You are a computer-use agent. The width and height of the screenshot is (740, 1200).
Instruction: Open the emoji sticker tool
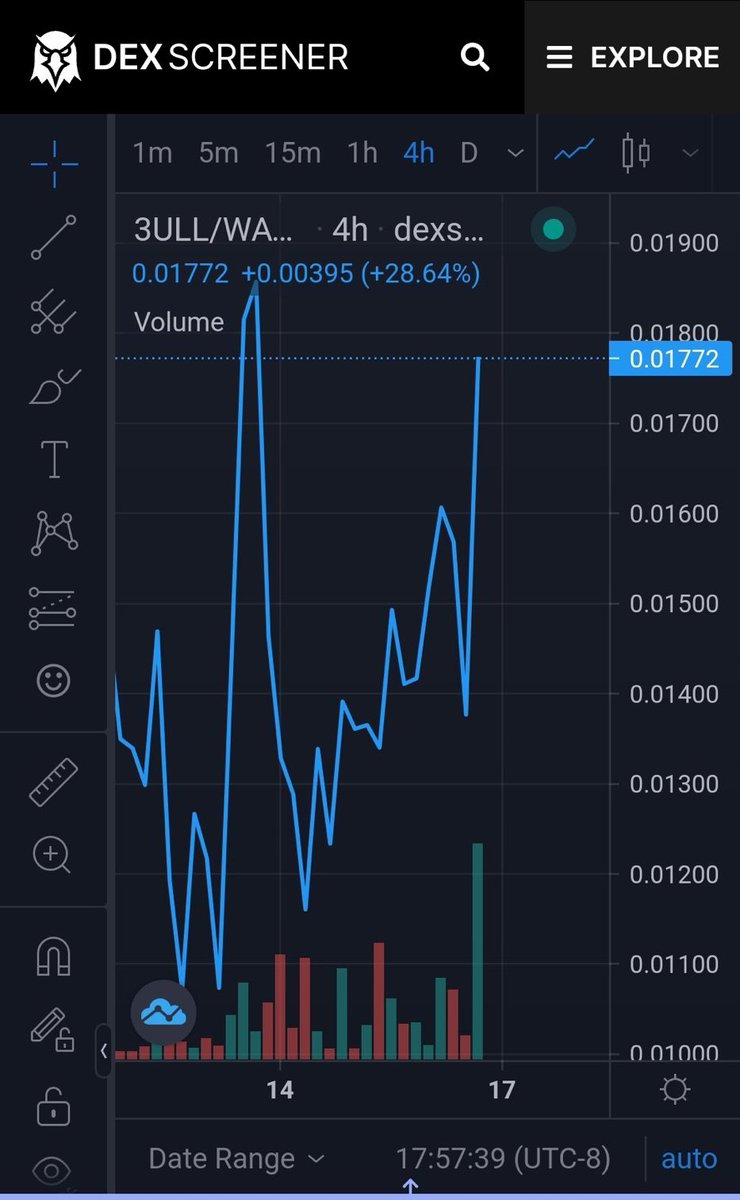pyautogui.click(x=54, y=681)
